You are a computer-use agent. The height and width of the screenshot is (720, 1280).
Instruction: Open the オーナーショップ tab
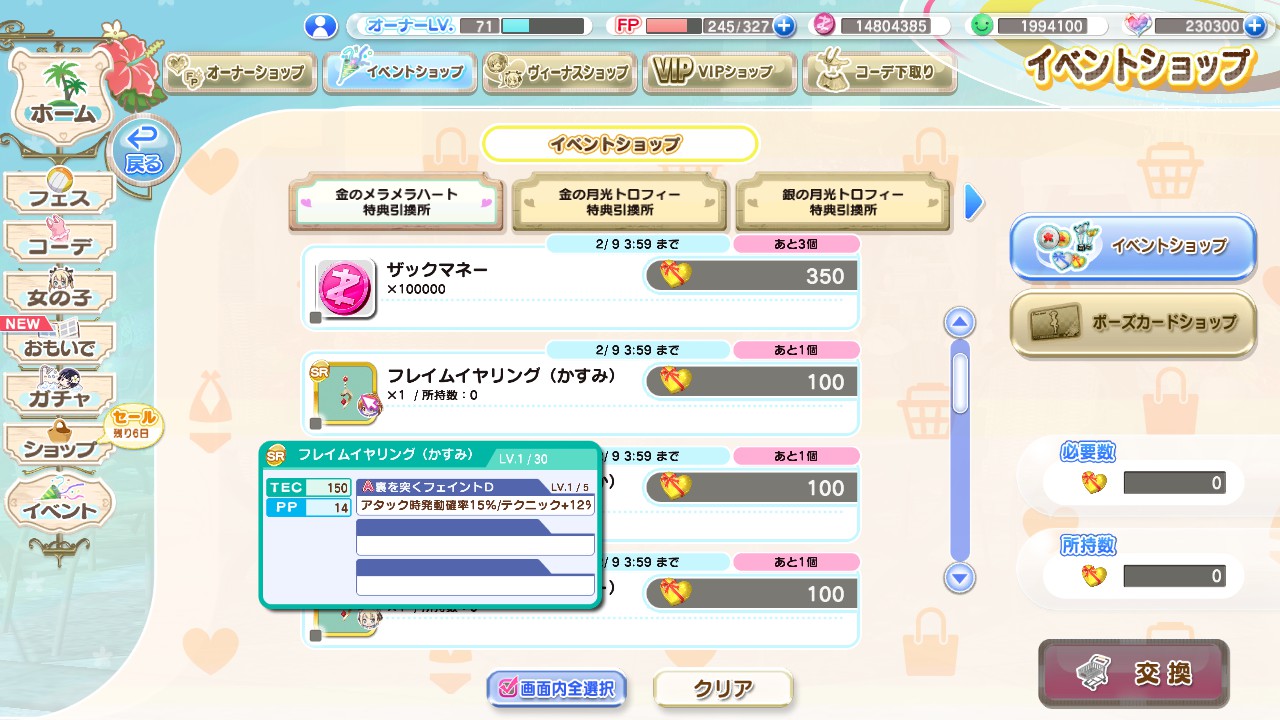240,72
